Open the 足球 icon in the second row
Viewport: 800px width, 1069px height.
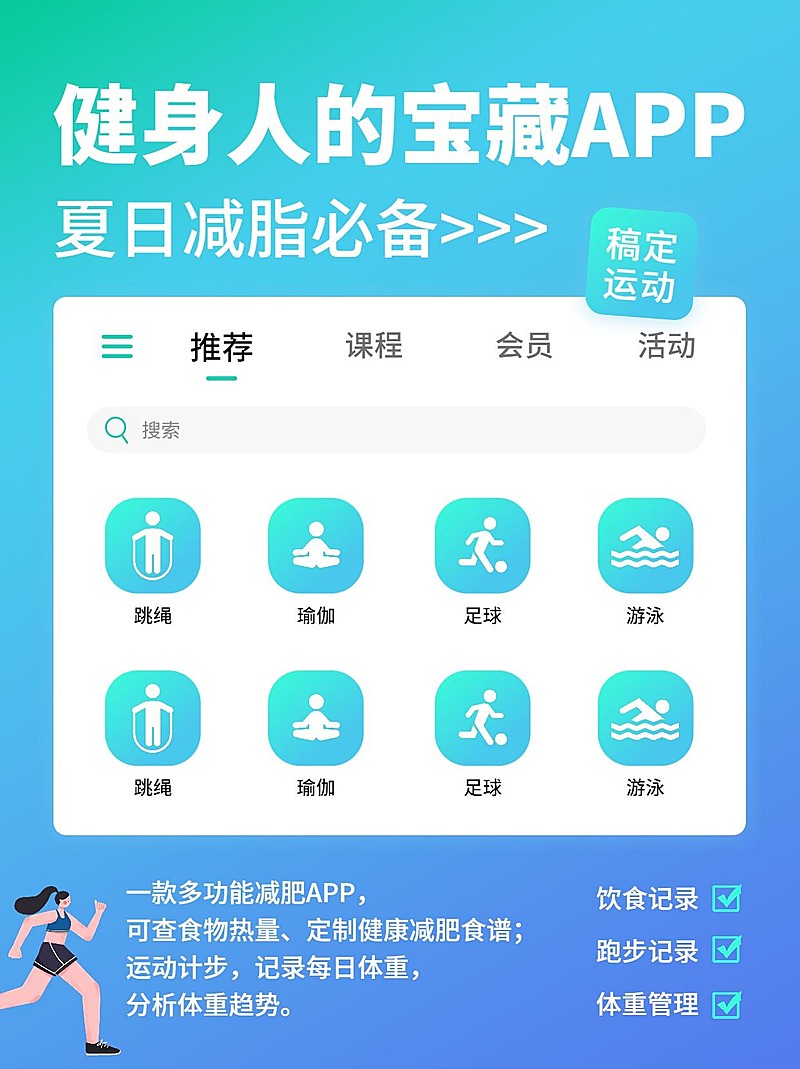point(483,718)
